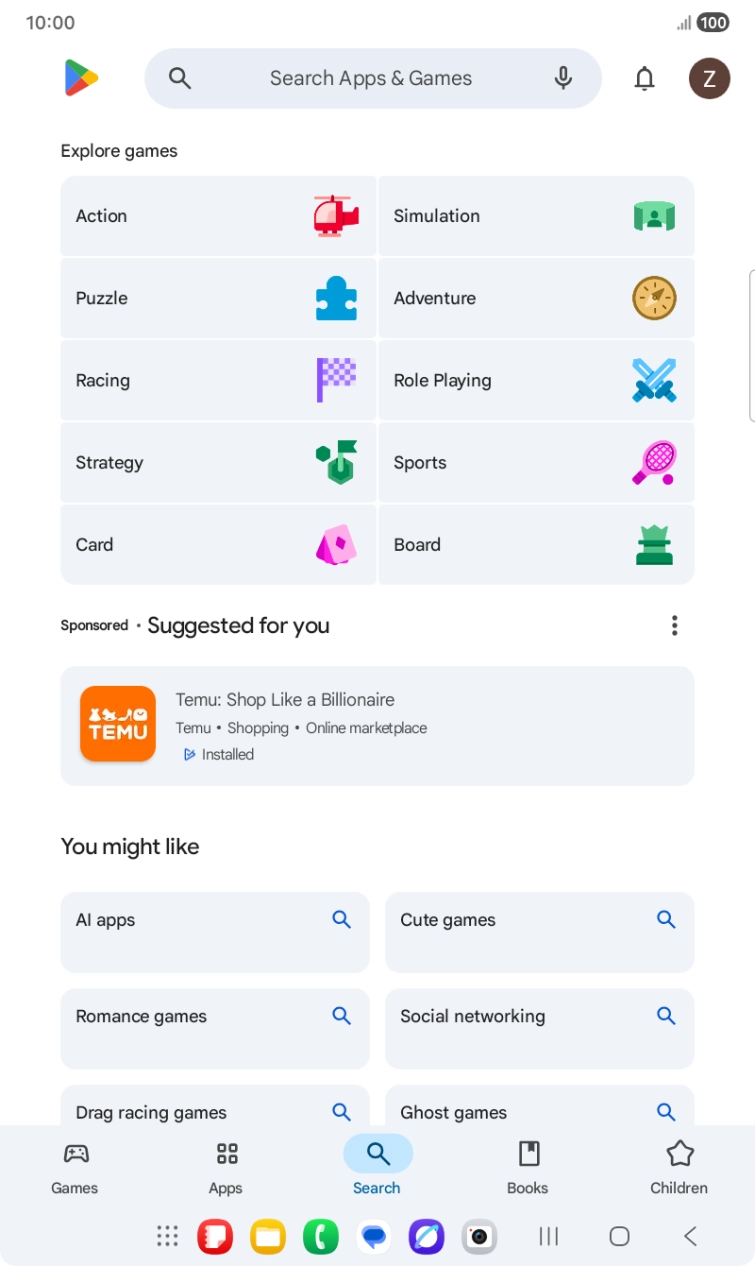This screenshot has height=1266, width=755.
Task: Open the Role Playing category
Action: point(536,380)
